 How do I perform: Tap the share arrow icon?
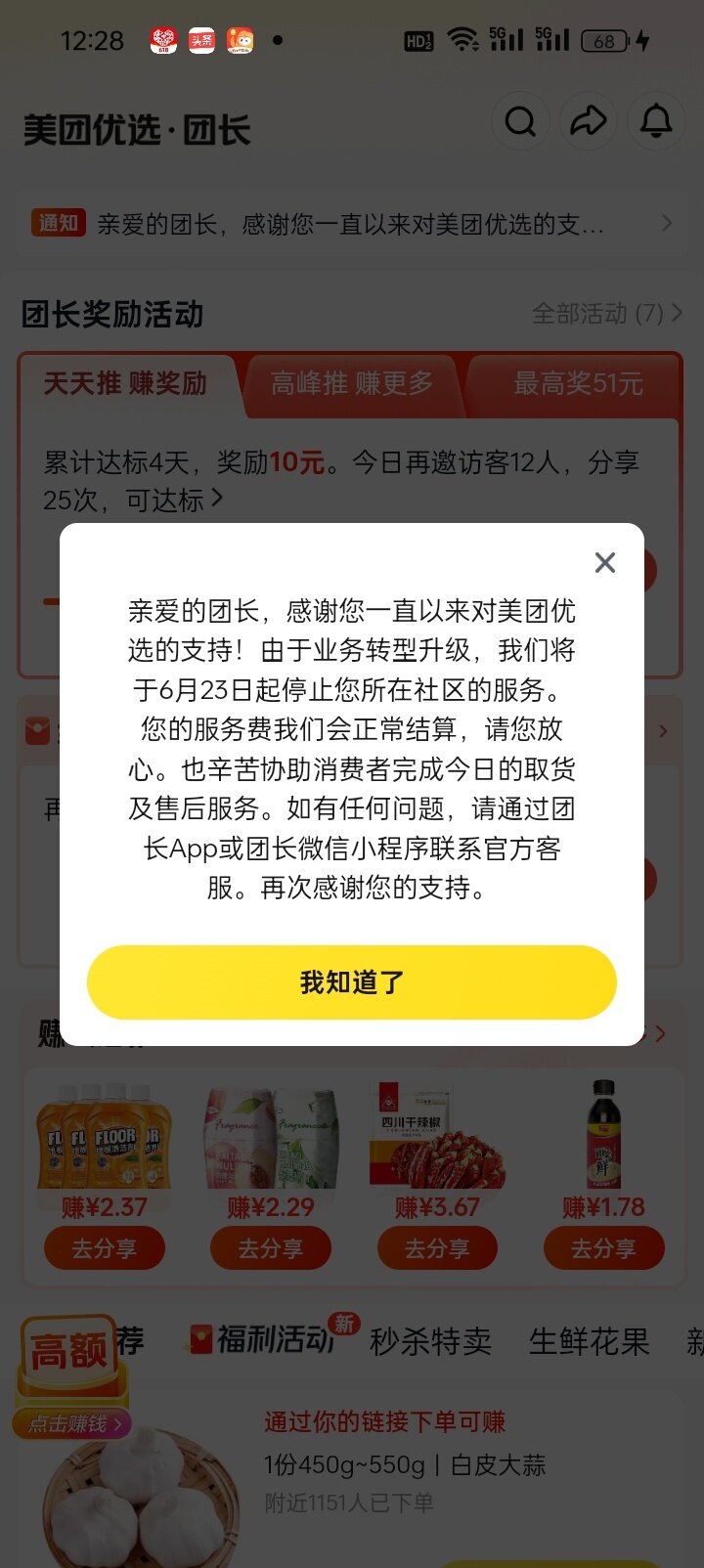point(588,122)
